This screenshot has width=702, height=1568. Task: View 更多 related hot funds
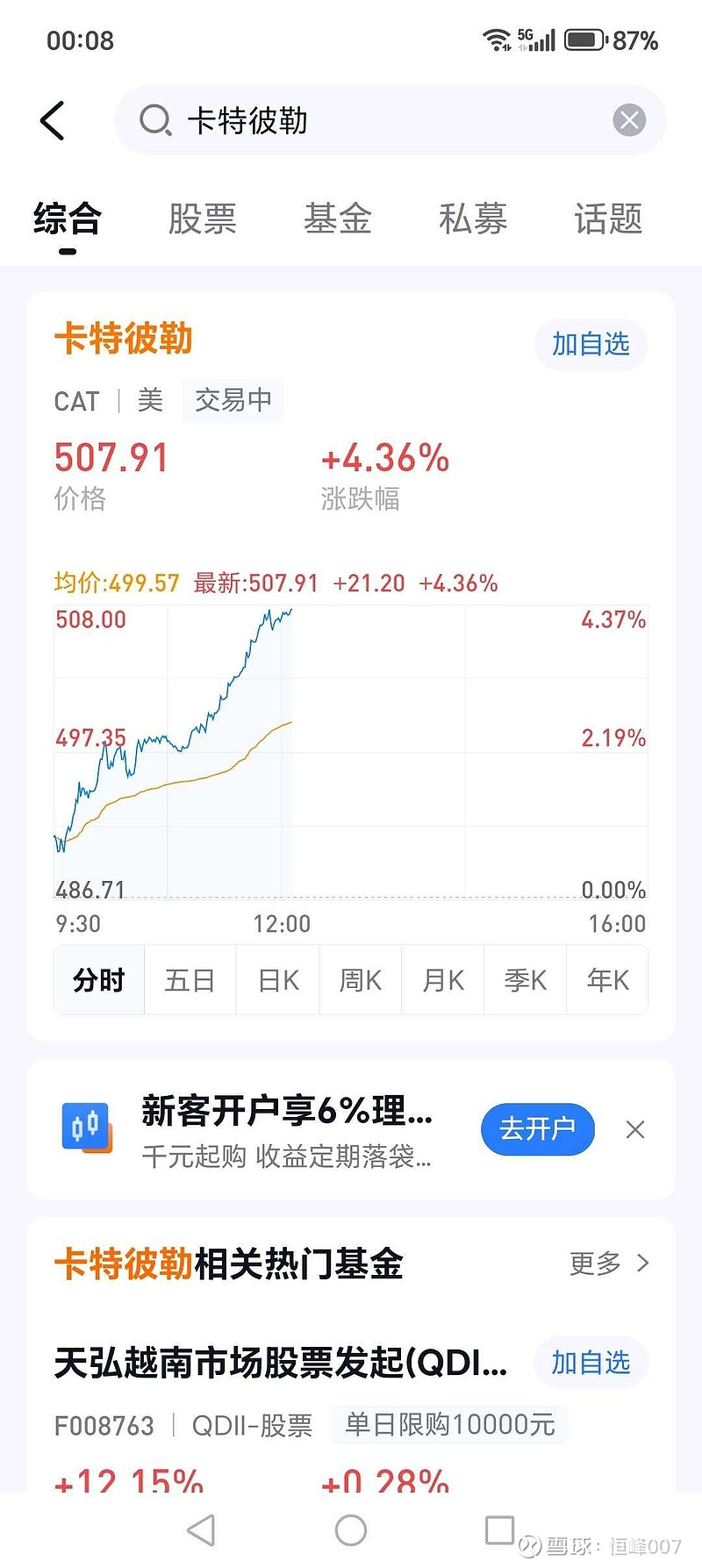pyautogui.click(x=608, y=1264)
